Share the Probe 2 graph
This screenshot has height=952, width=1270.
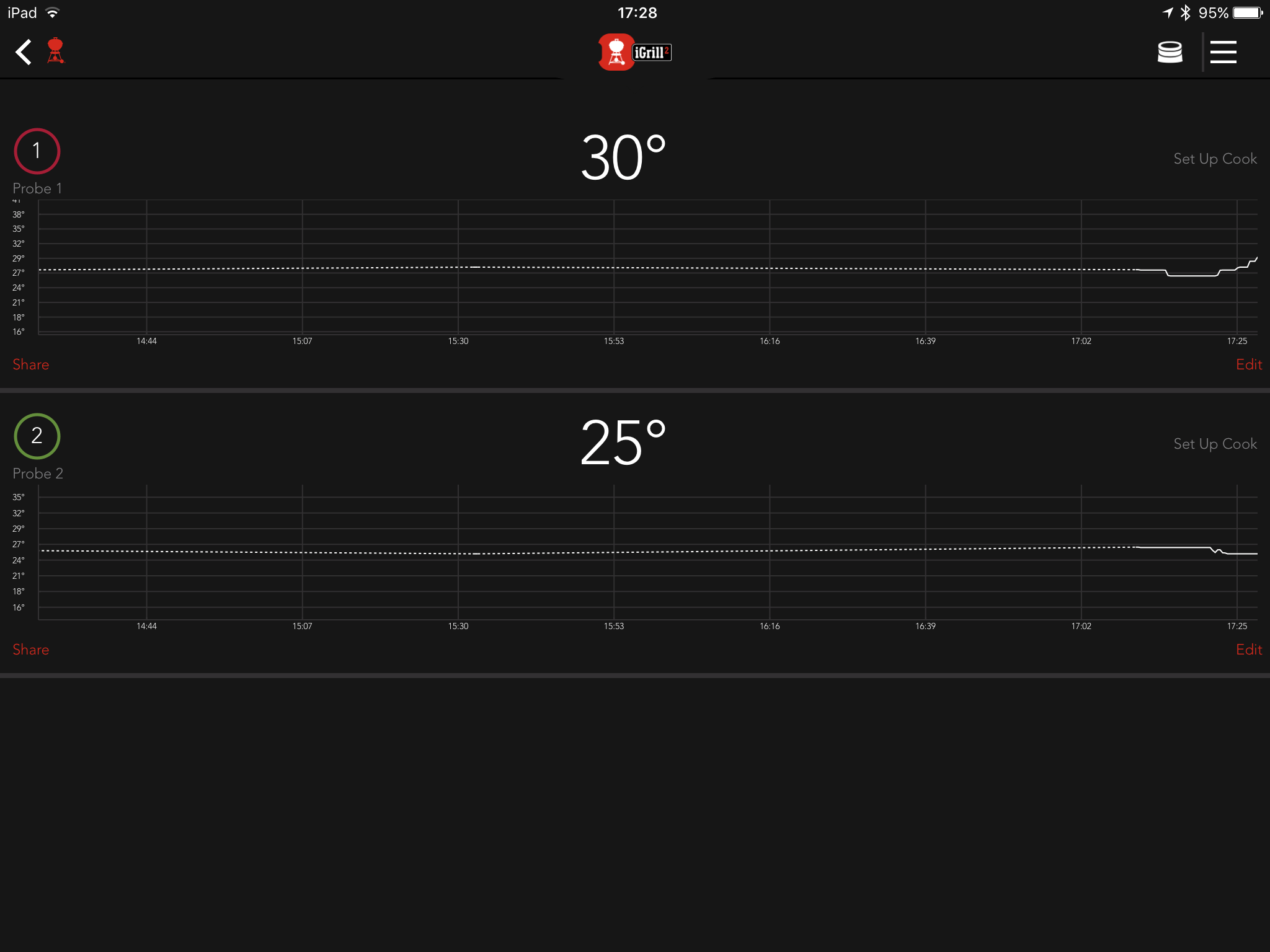pos(31,650)
